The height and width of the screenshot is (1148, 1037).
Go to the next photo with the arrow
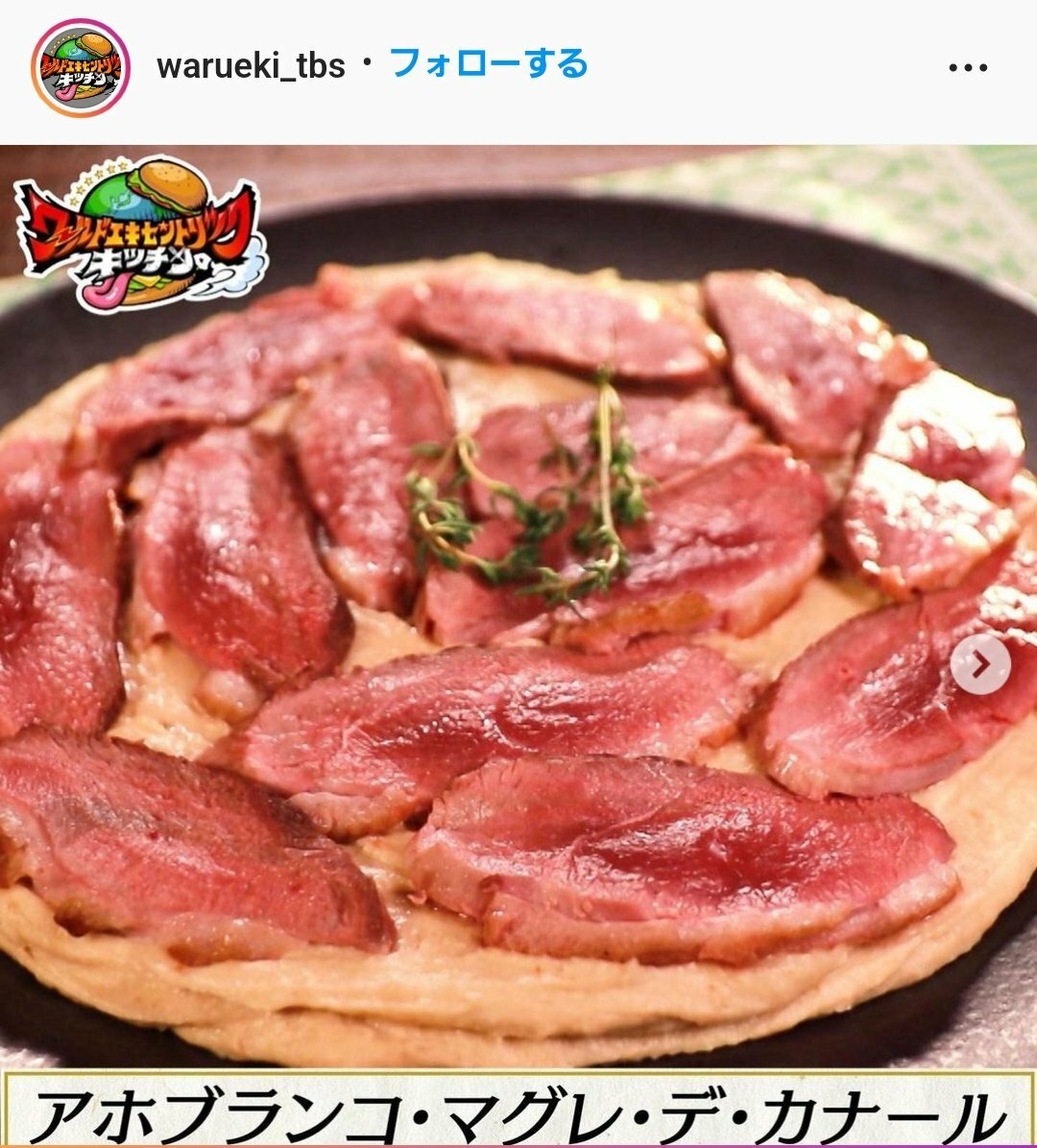pos(980,663)
